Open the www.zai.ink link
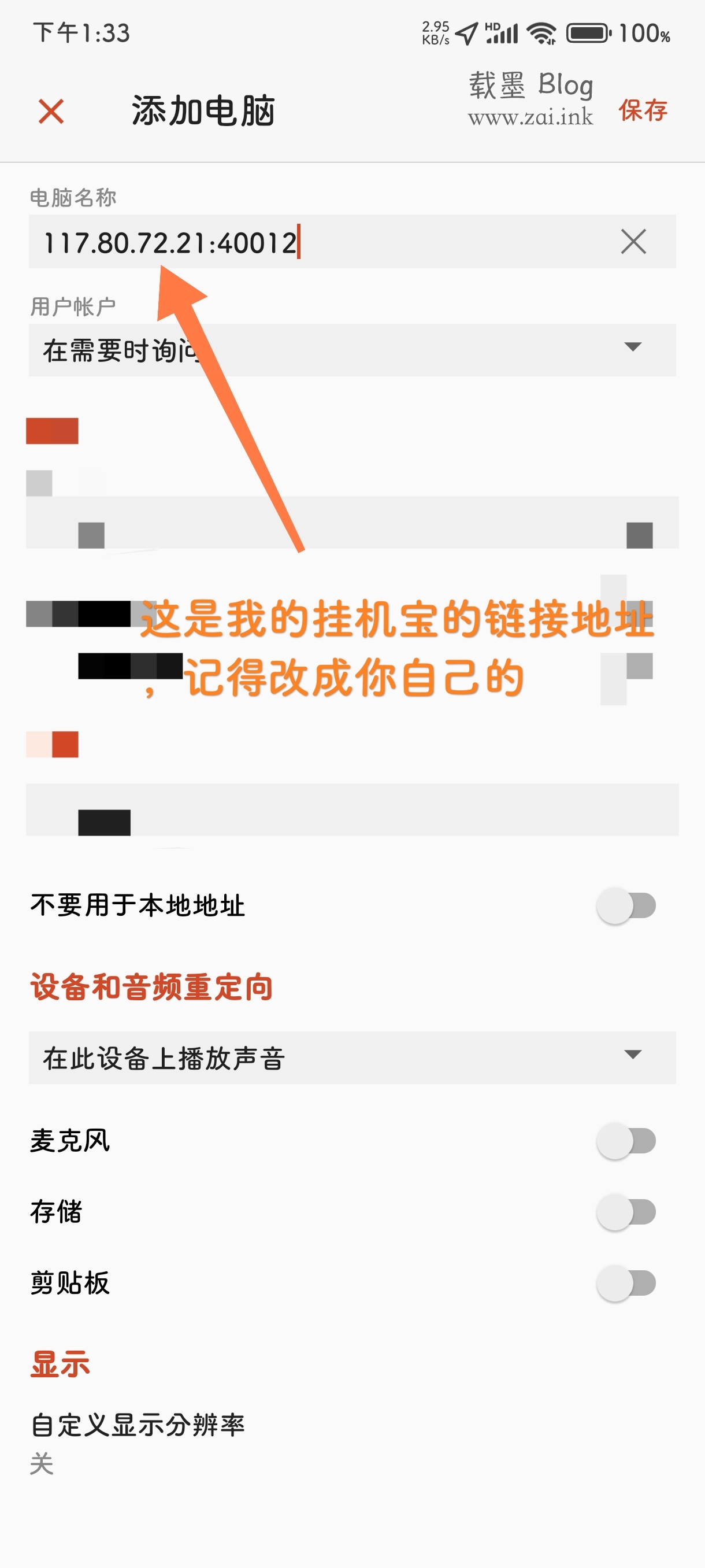705x1568 pixels. (530, 117)
